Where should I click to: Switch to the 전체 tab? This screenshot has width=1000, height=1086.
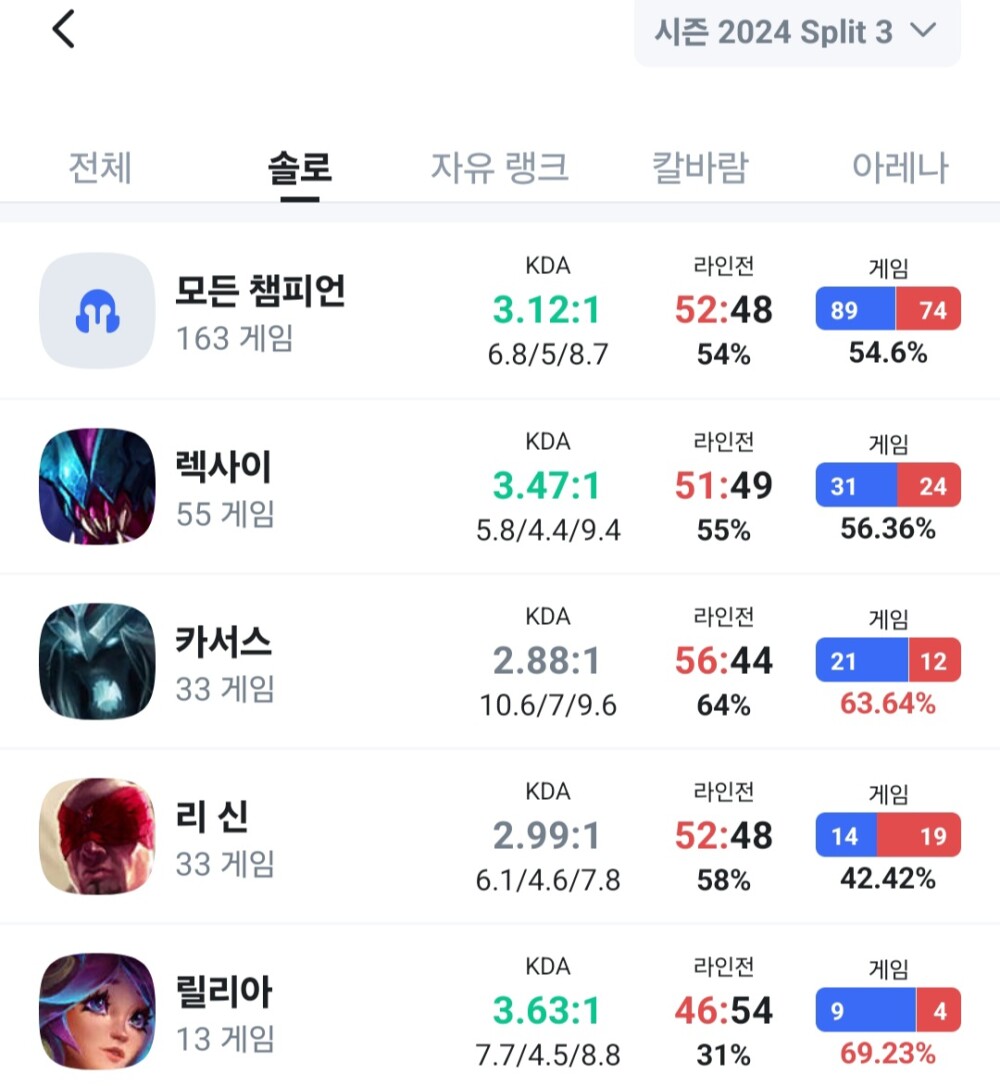pos(100,168)
